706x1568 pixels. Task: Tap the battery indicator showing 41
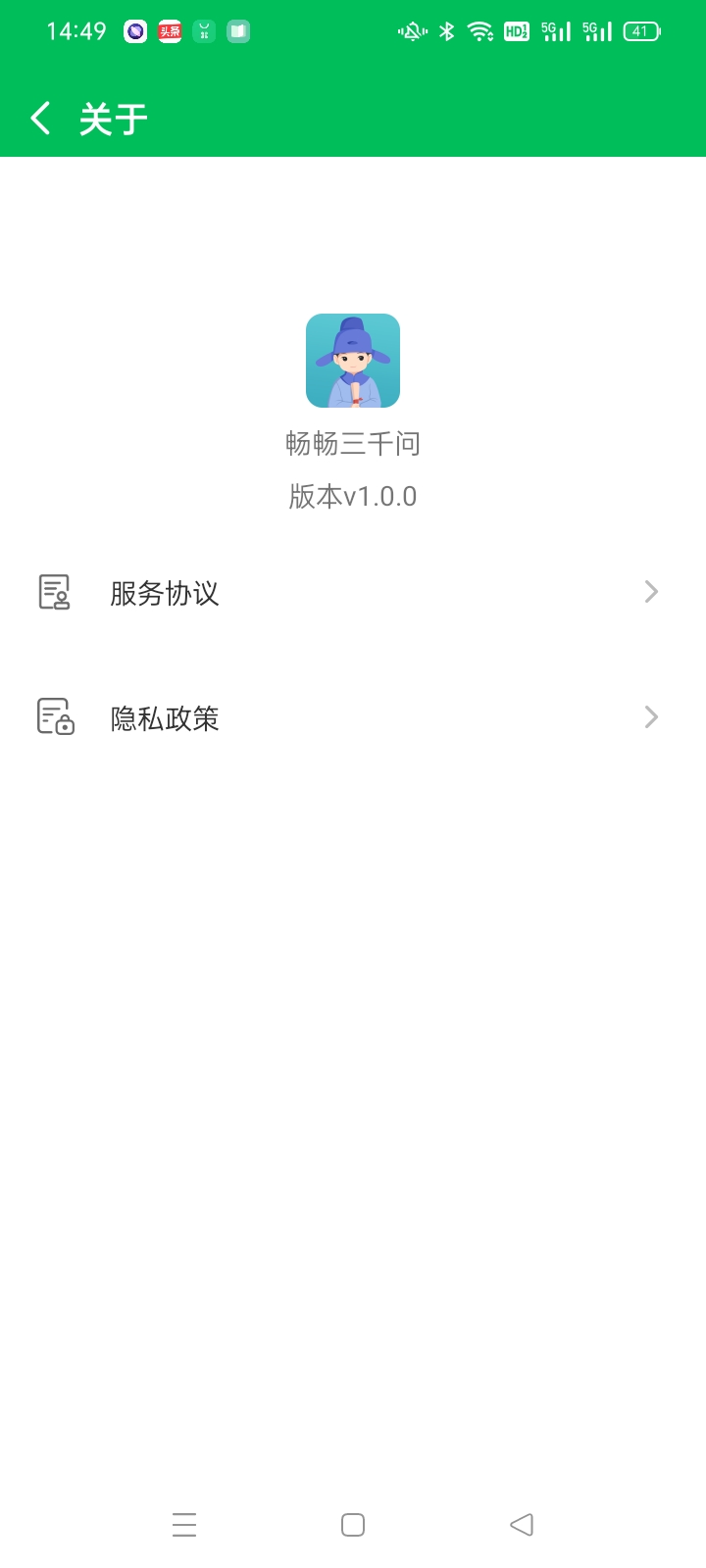coord(641,31)
